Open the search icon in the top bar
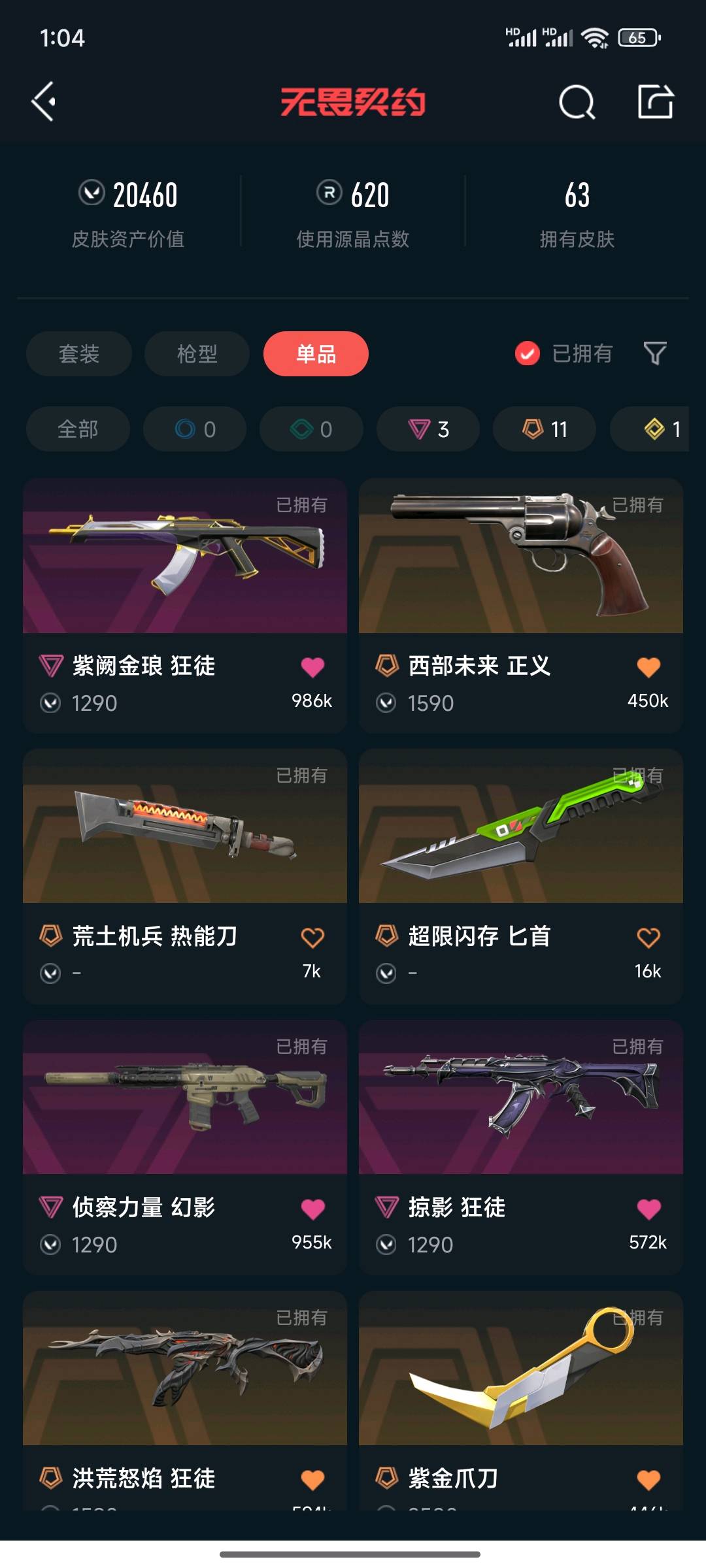Screen dimensions: 706x1568 pos(577,102)
